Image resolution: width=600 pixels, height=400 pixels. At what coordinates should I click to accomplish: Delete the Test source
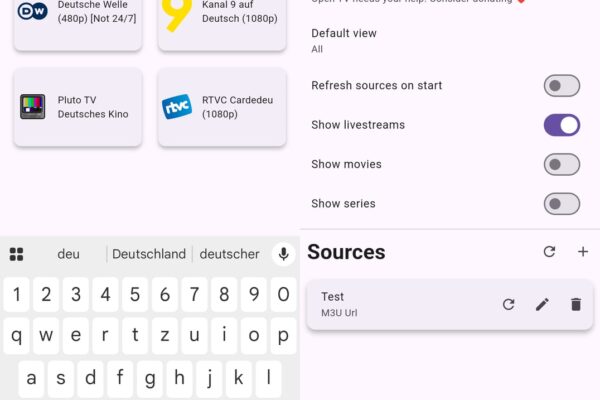pyautogui.click(x=576, y=304)
